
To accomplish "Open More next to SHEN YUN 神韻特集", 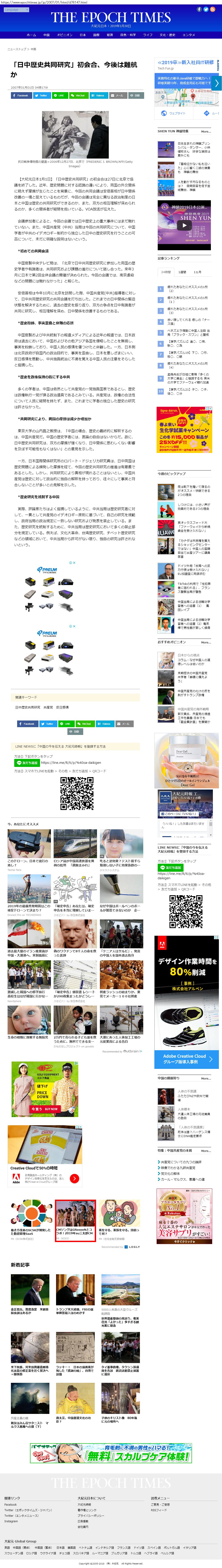I will 206,131.
